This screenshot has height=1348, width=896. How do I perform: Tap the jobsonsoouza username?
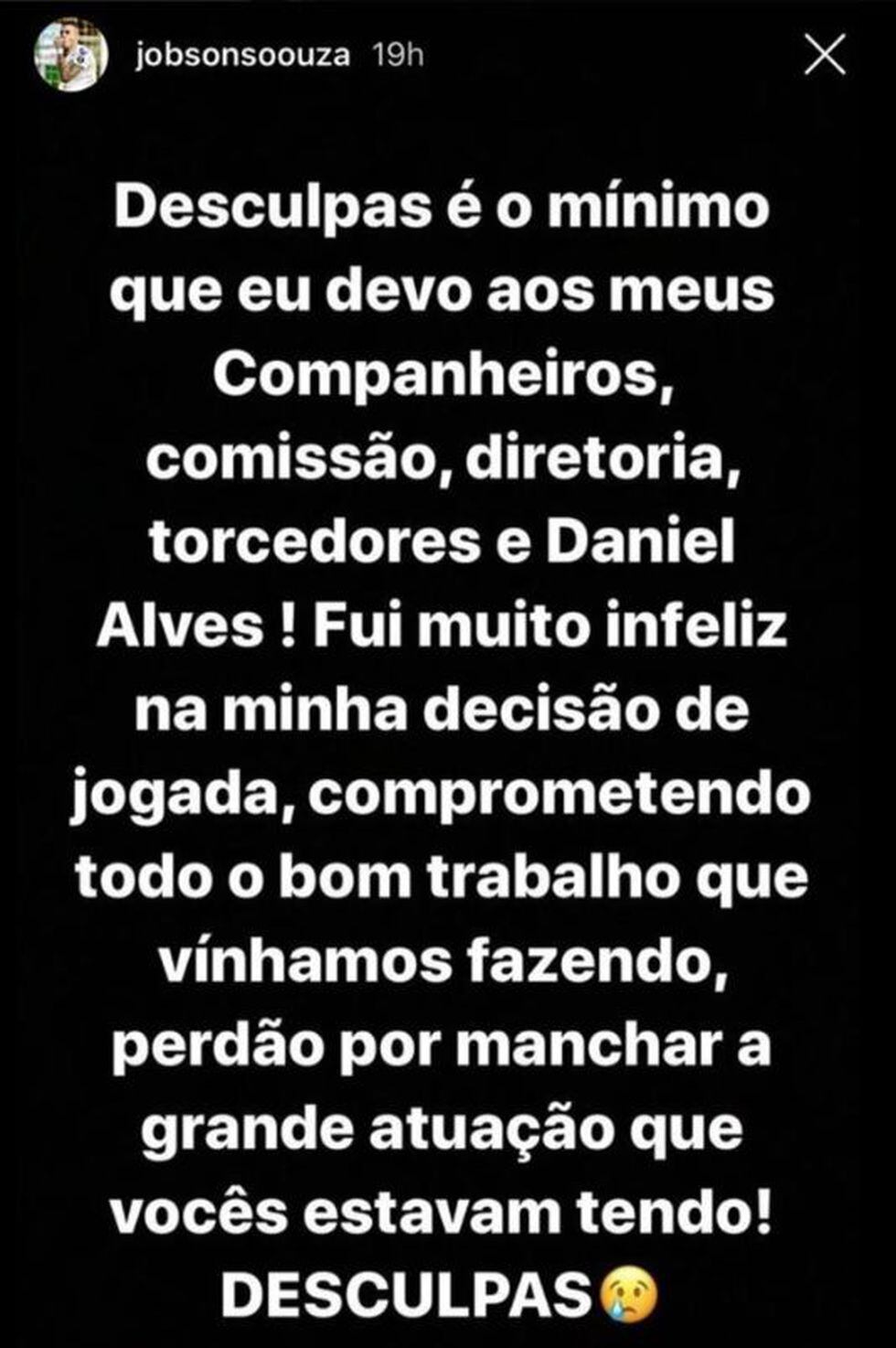pyautogui.click(x=241, y=56)
